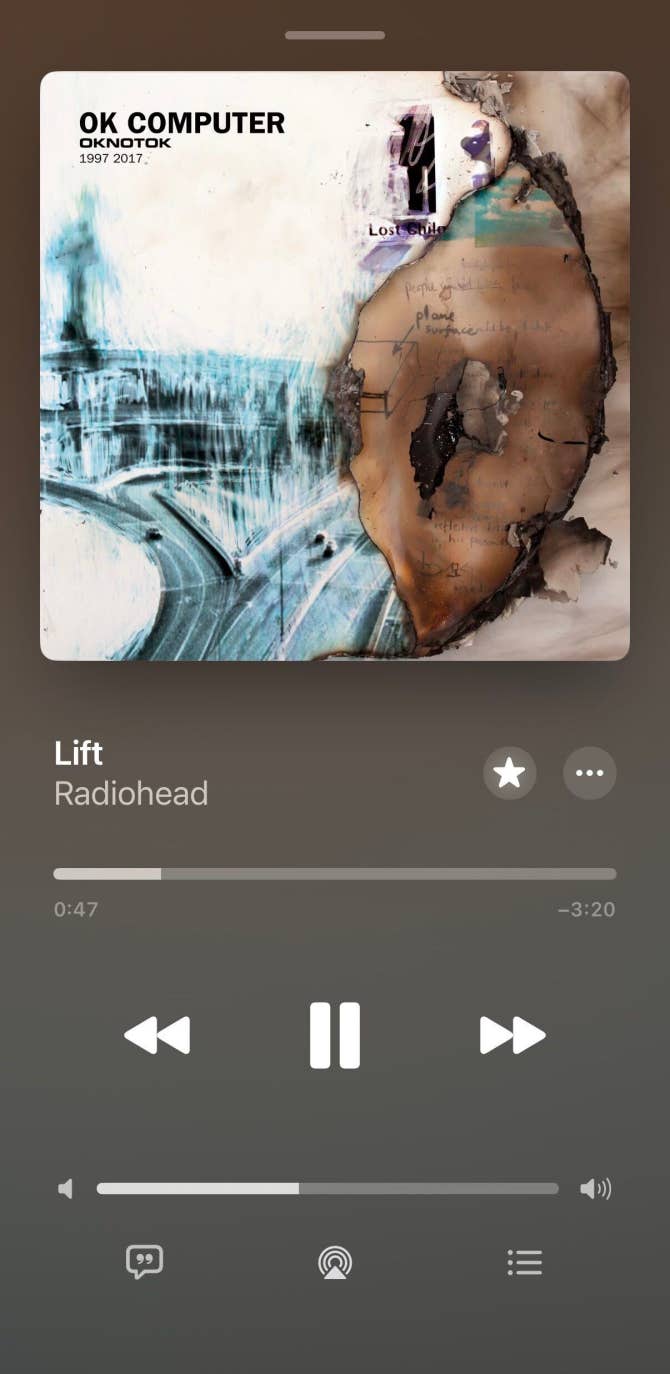Open AirPlay output options
670x1374 pixels.
[x=335, y=1262]
